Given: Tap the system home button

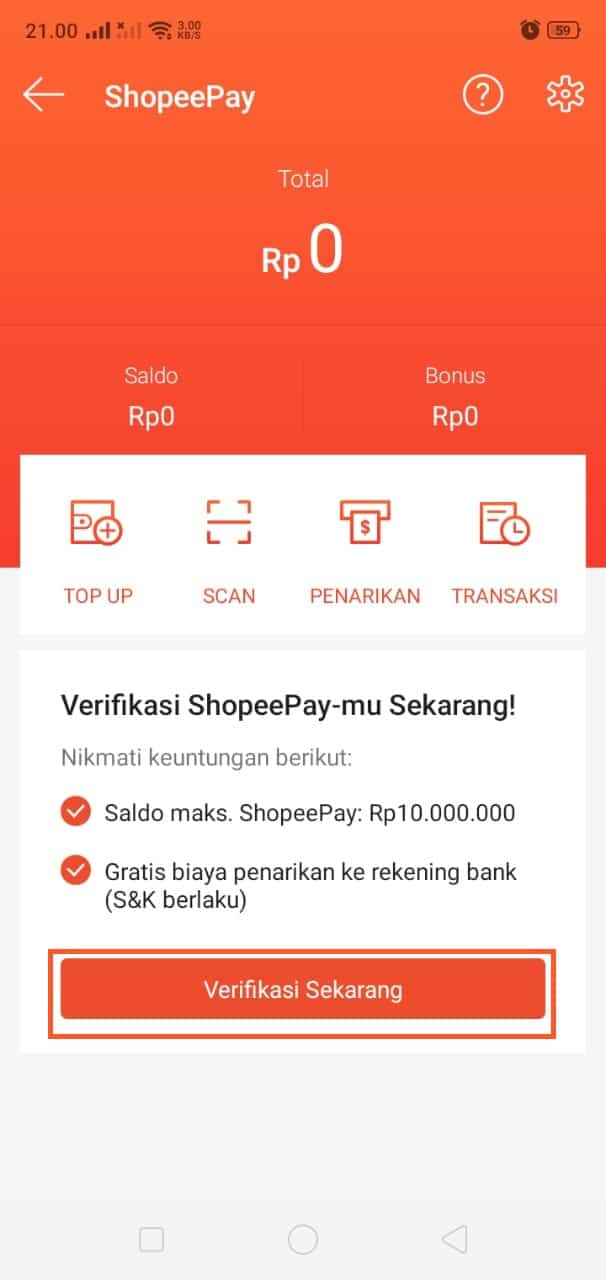Looking at the screenshot, I should tap(303, 1240).
